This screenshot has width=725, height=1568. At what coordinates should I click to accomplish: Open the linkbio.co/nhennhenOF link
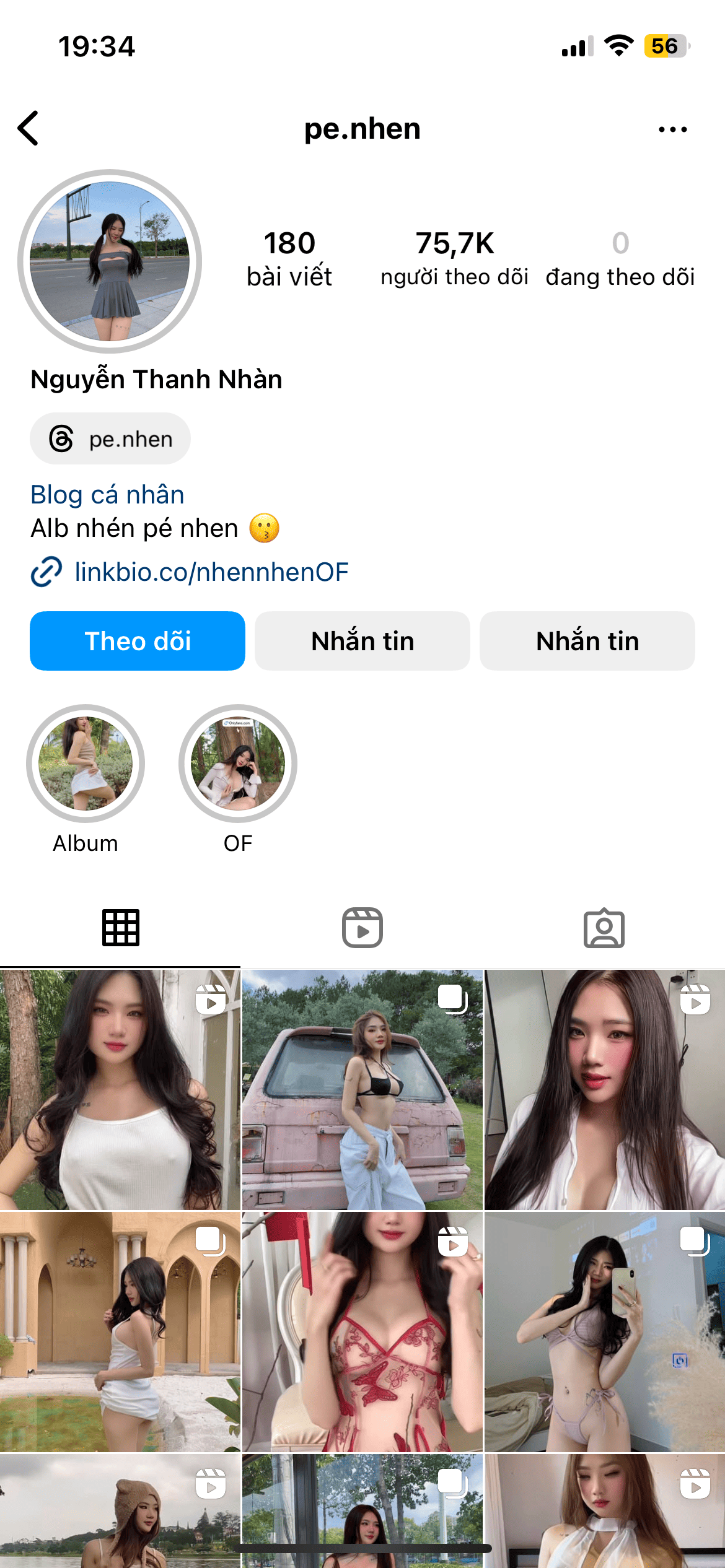coord(211,572)
